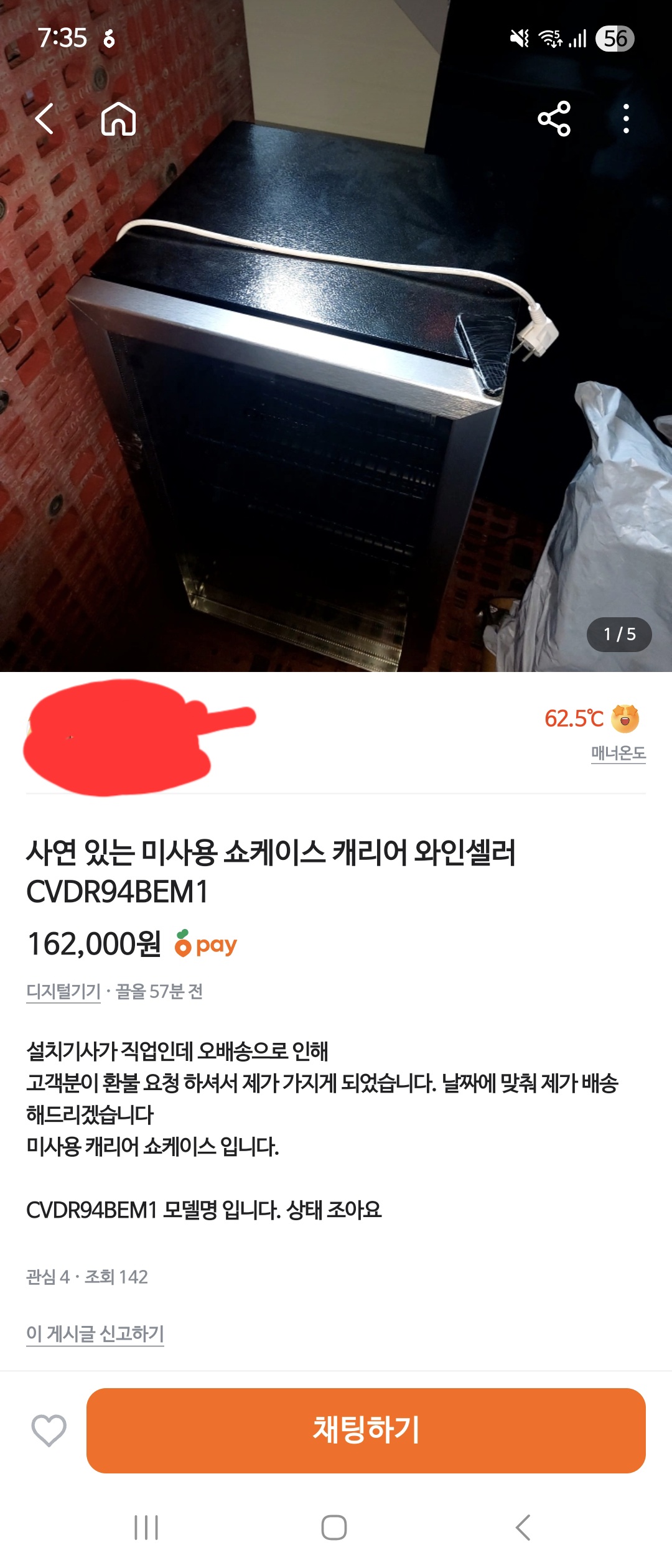This screenshot has width=672, height=1568.
Task: Open the 디지털기기 category link
Action: (63, 991)
